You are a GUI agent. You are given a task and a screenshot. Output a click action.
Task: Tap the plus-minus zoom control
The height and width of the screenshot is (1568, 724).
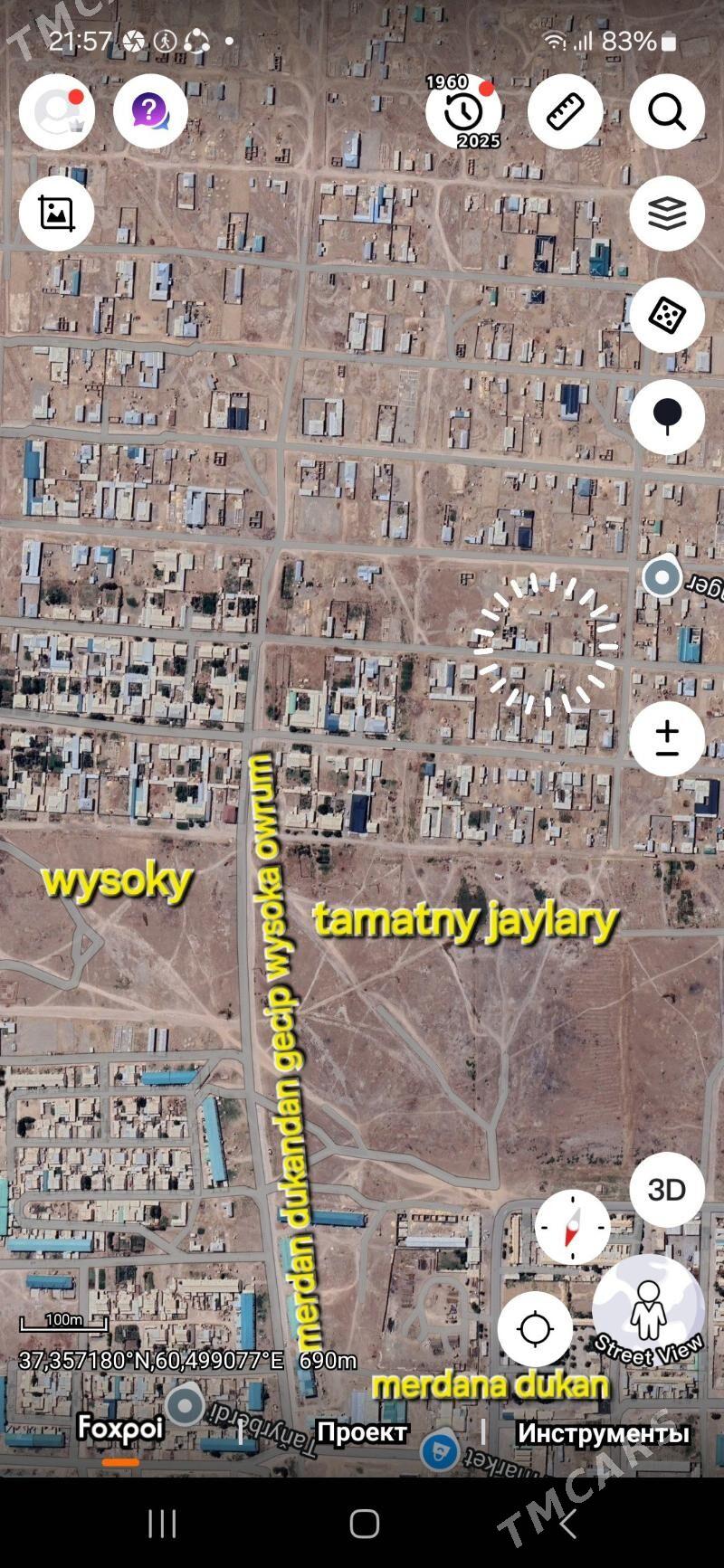[x=667, y=739]
